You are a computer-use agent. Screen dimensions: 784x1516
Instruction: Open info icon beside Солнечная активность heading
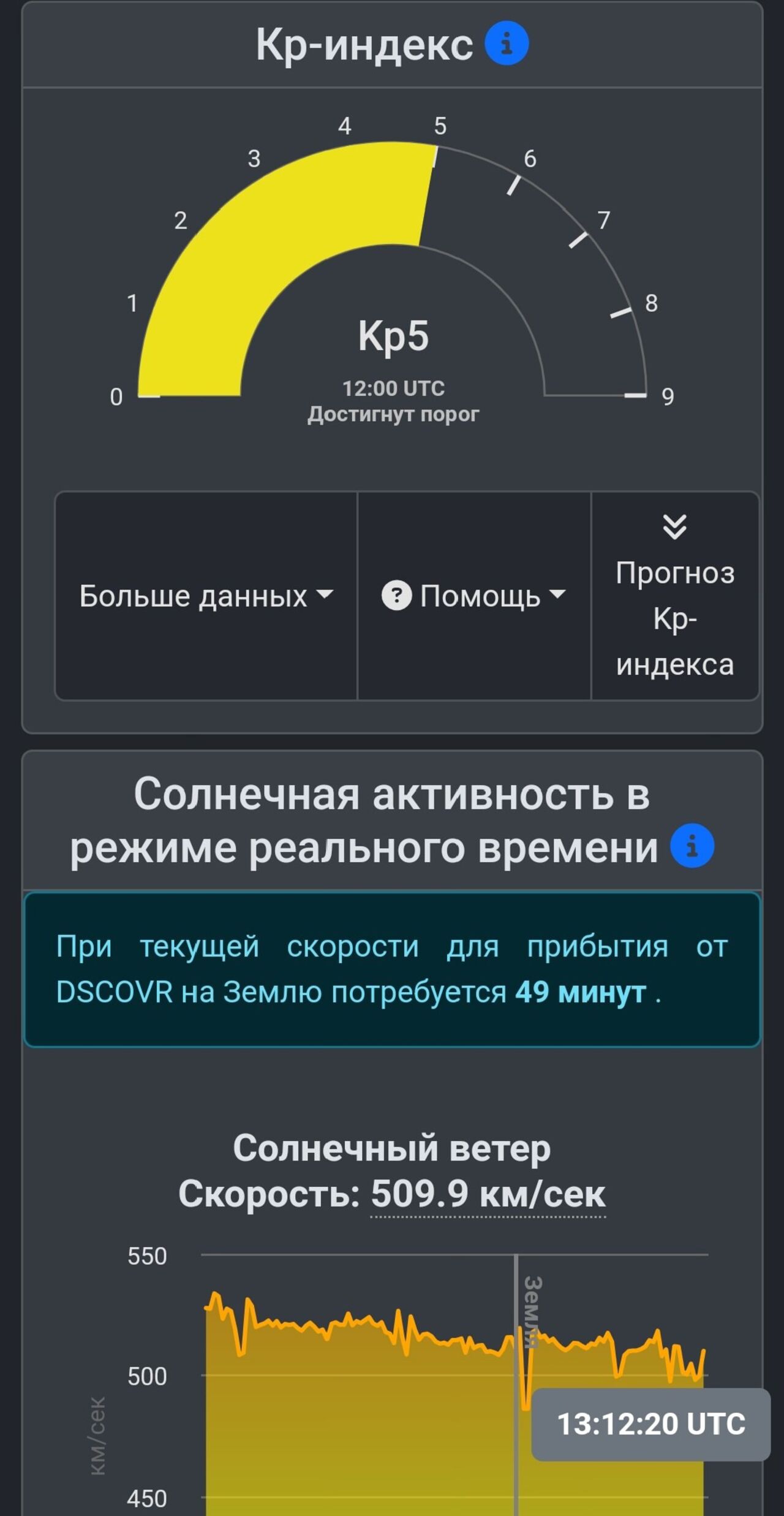point(692,846)
